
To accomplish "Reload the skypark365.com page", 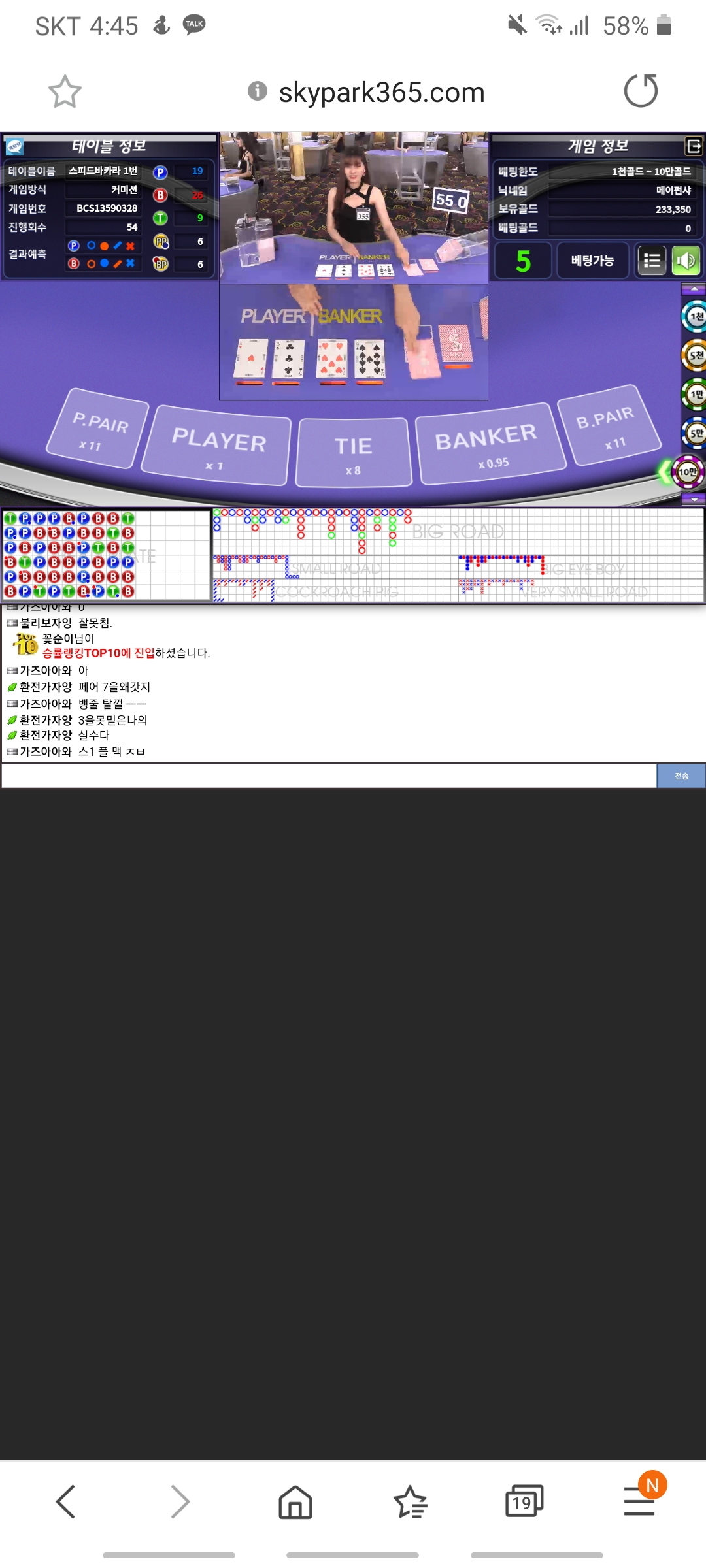I will click(641, 91).
